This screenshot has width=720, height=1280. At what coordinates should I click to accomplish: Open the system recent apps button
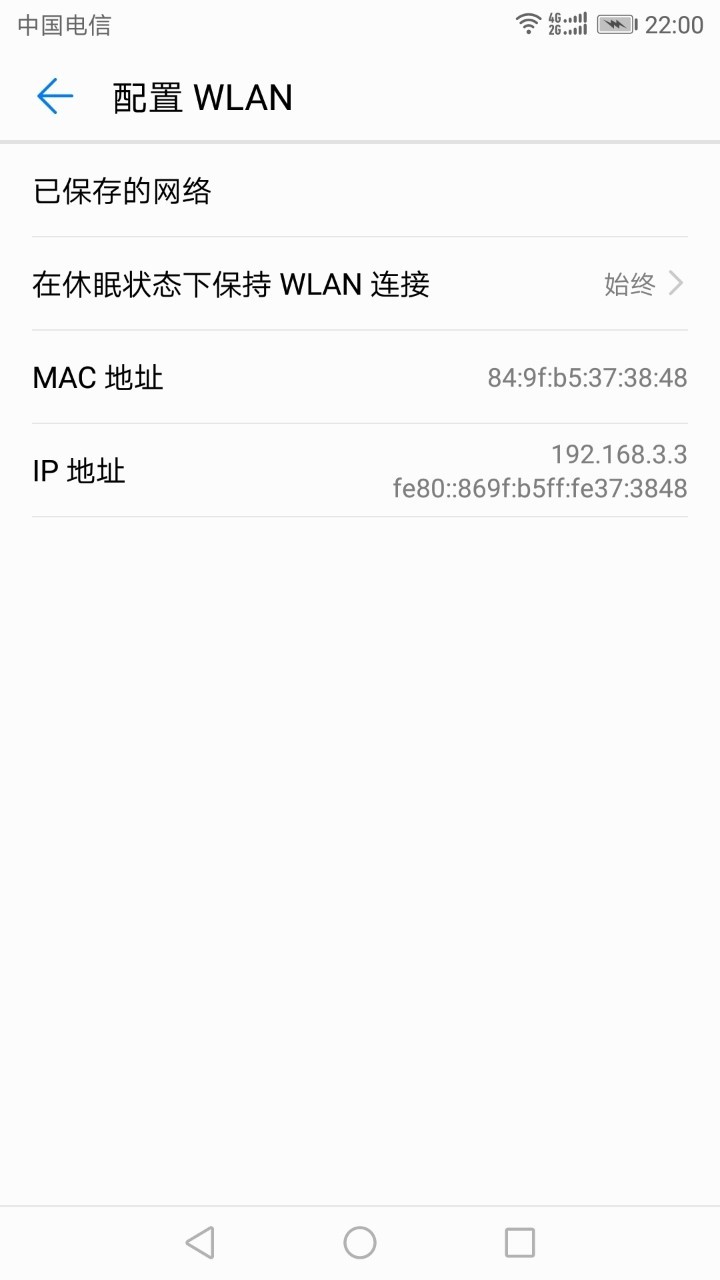pos(520,1243)
